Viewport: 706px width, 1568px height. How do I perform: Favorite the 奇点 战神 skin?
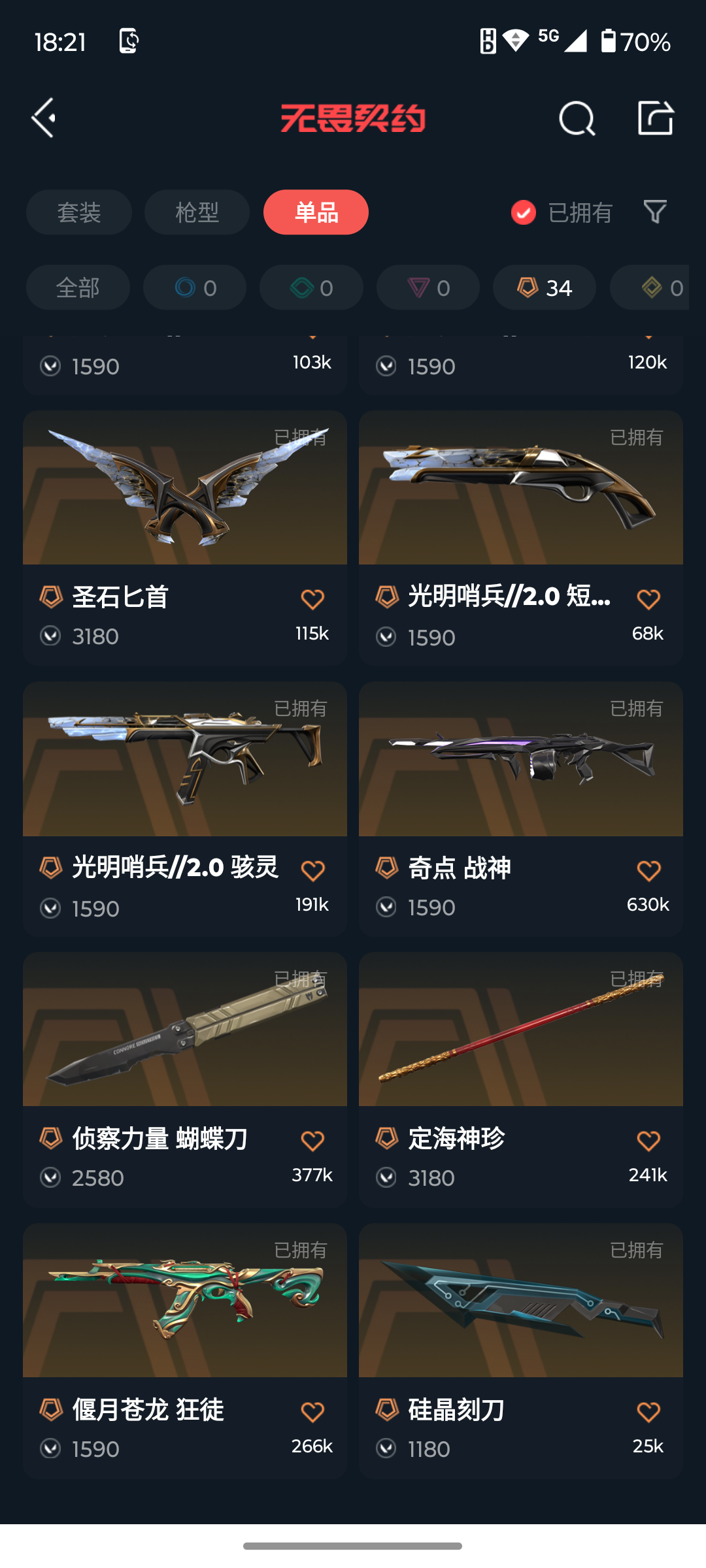click(648, 870)
